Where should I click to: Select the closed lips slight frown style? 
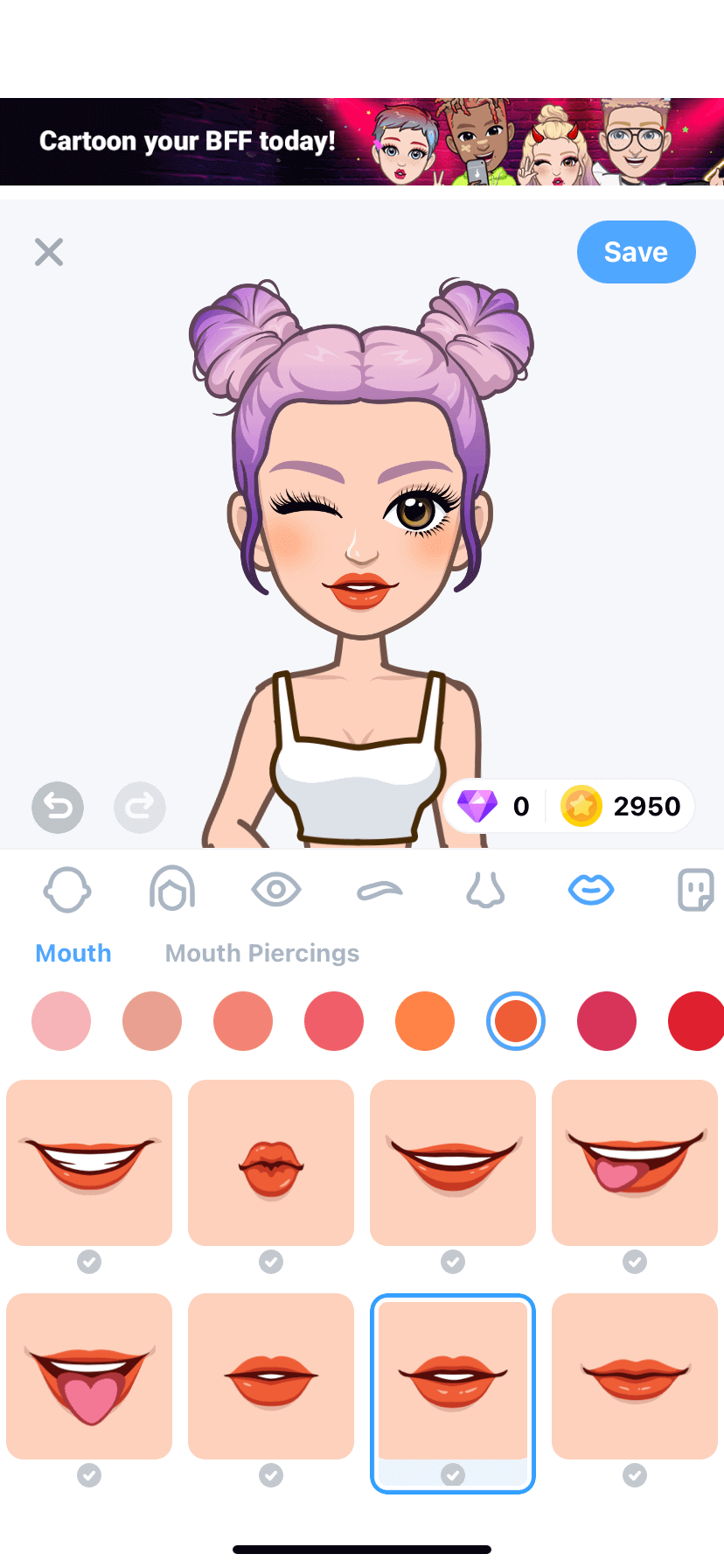635,1376
